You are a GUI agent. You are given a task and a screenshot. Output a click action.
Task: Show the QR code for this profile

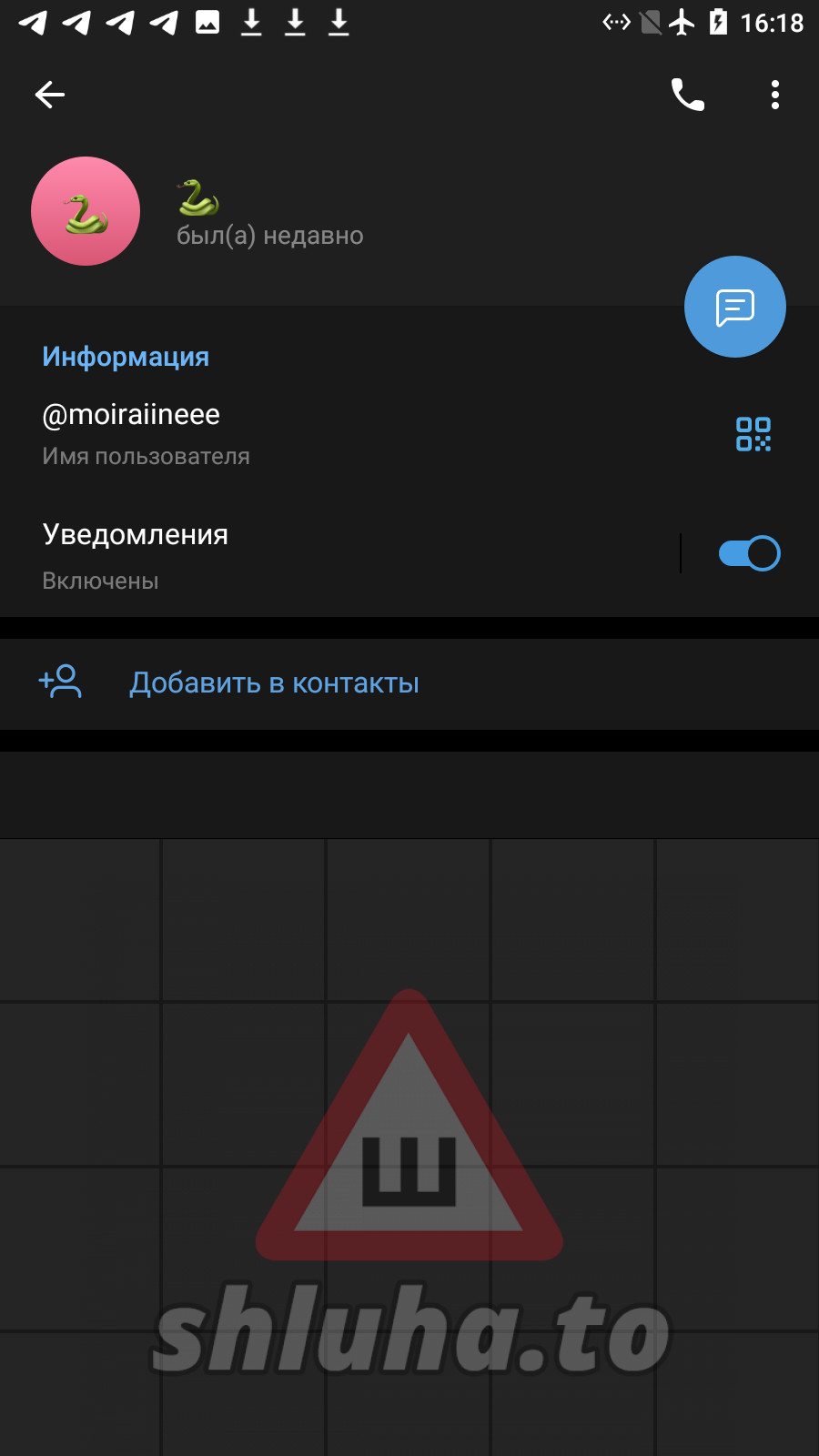753,434
